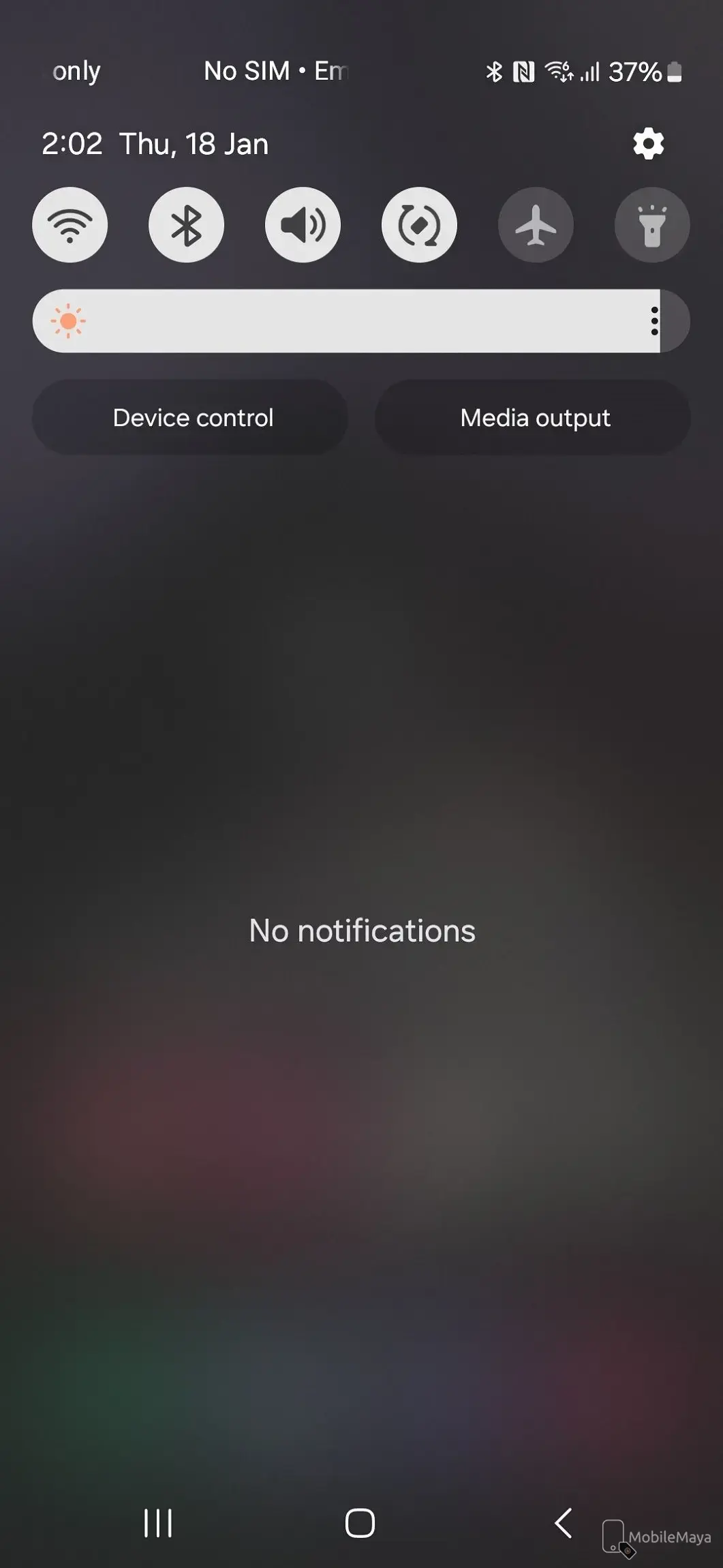Open settings via the gear icon
Viewport: 723px width, 1568px height.
point(648,143)
